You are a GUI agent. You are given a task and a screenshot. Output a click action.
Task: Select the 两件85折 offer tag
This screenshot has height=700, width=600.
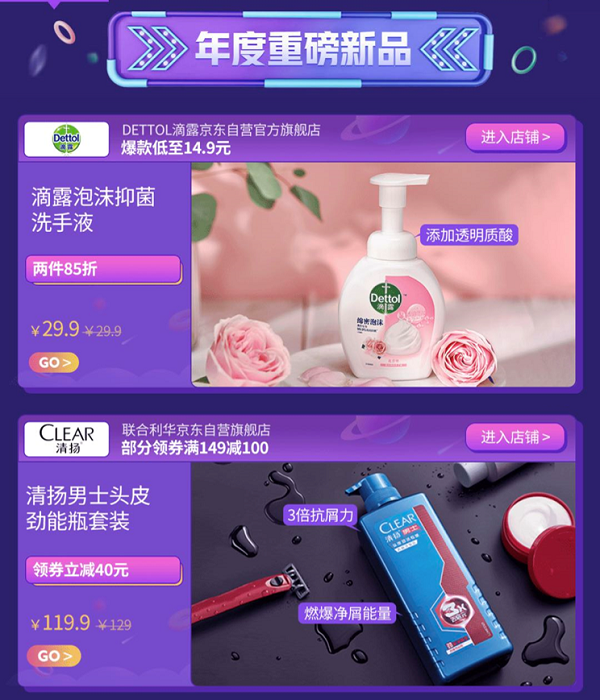(x=103, y=268)
